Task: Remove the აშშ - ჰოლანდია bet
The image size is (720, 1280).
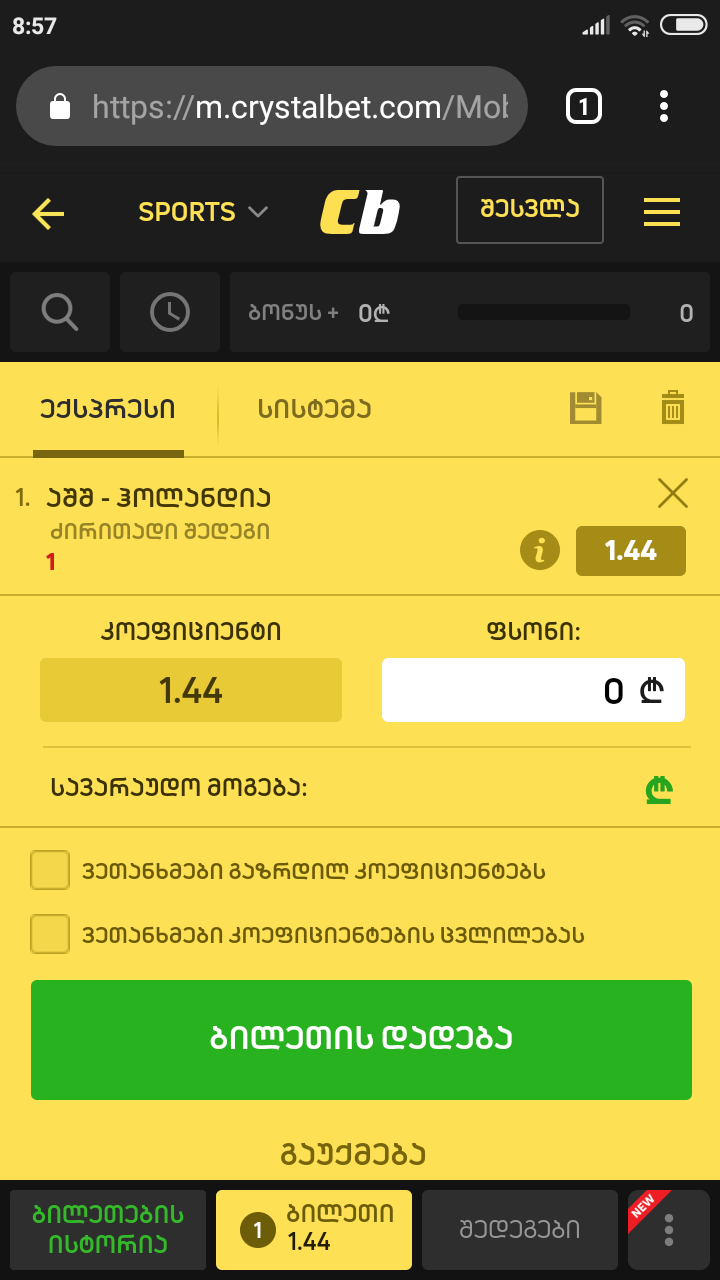Action: (673, 493)
